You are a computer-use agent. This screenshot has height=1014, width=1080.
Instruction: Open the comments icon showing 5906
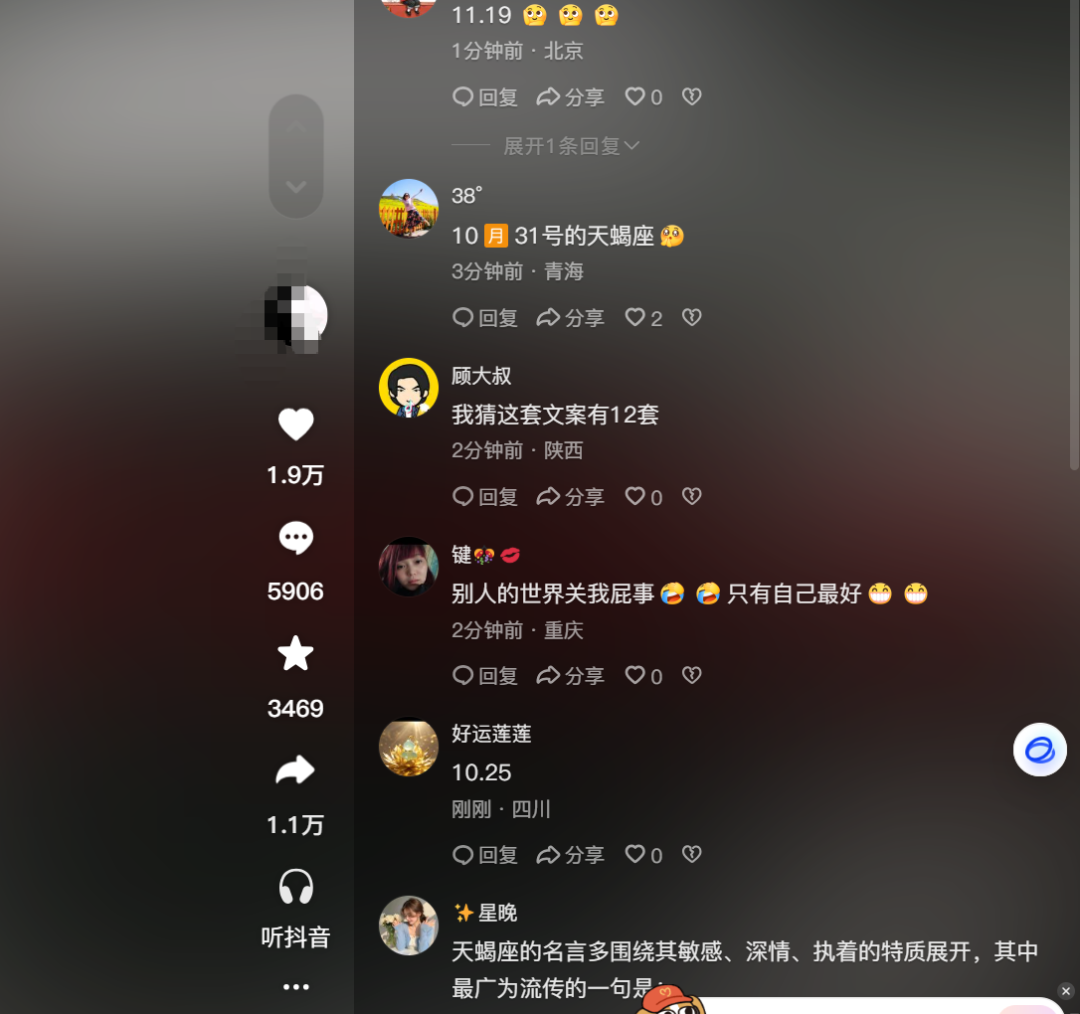click(296, 539)
